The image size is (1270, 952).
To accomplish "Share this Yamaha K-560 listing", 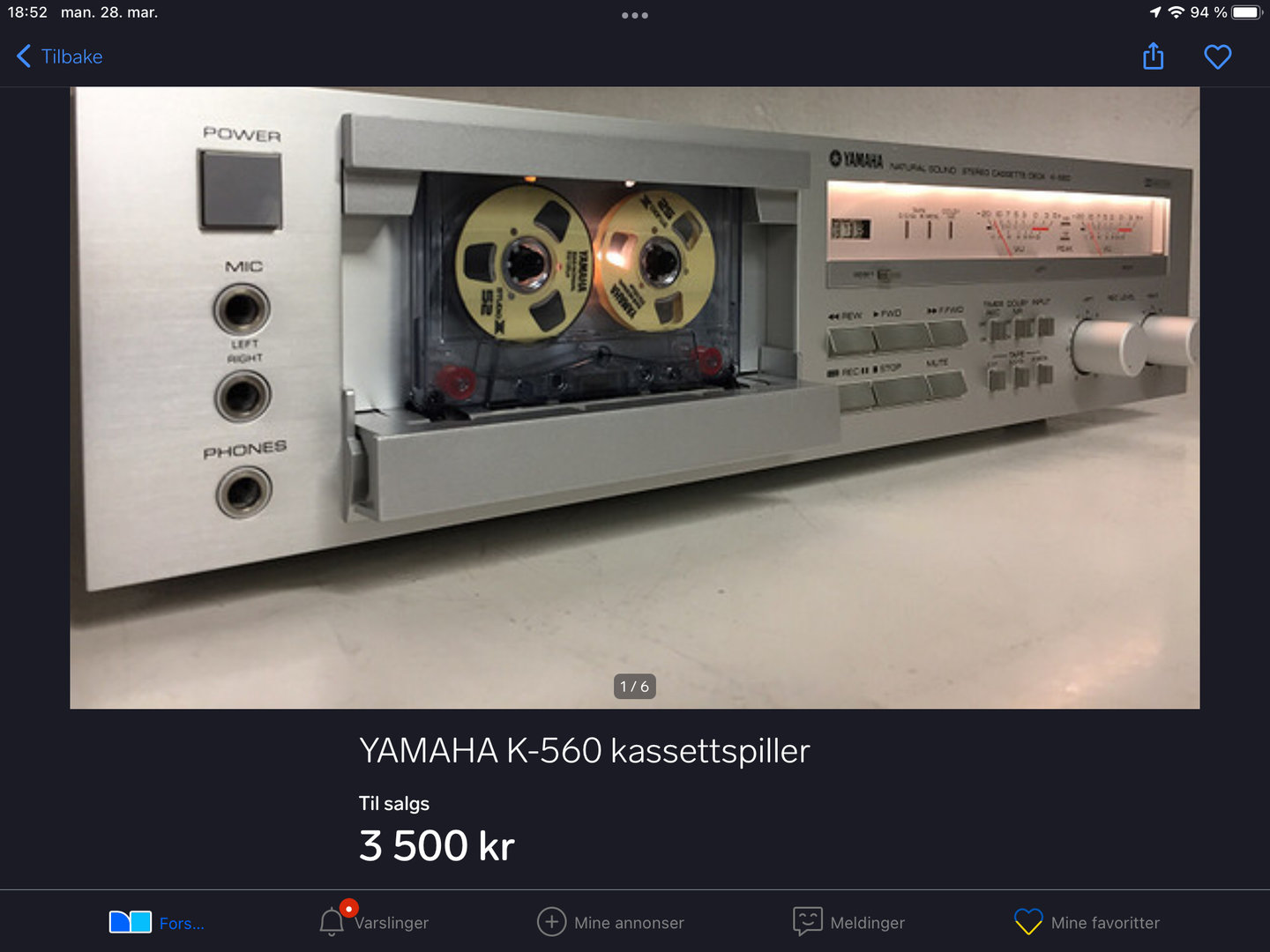I will 1153,56.
